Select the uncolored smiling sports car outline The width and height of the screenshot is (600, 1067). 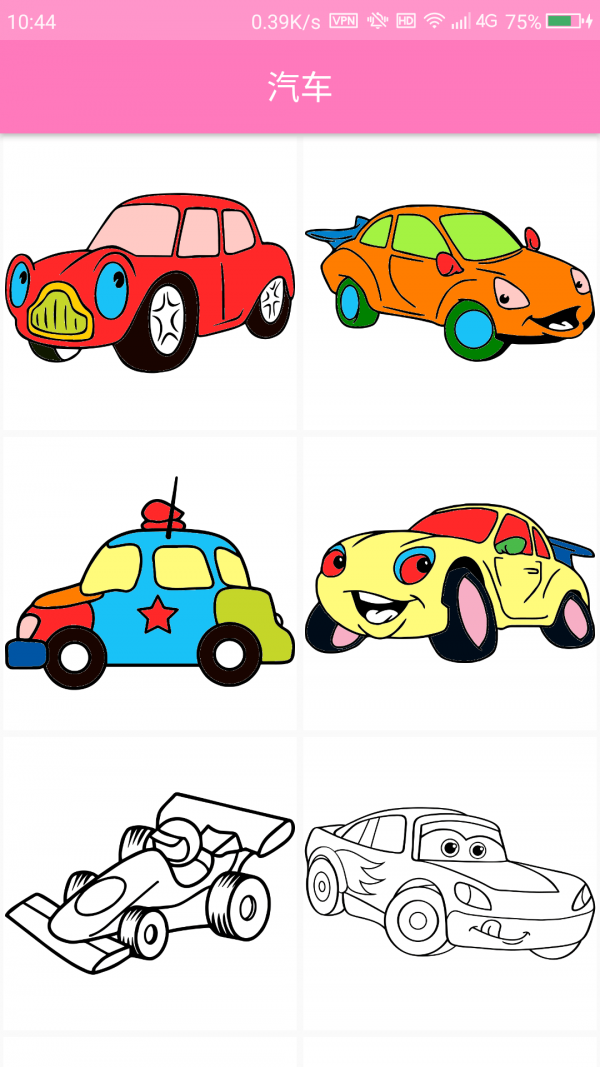coord(450,883)
